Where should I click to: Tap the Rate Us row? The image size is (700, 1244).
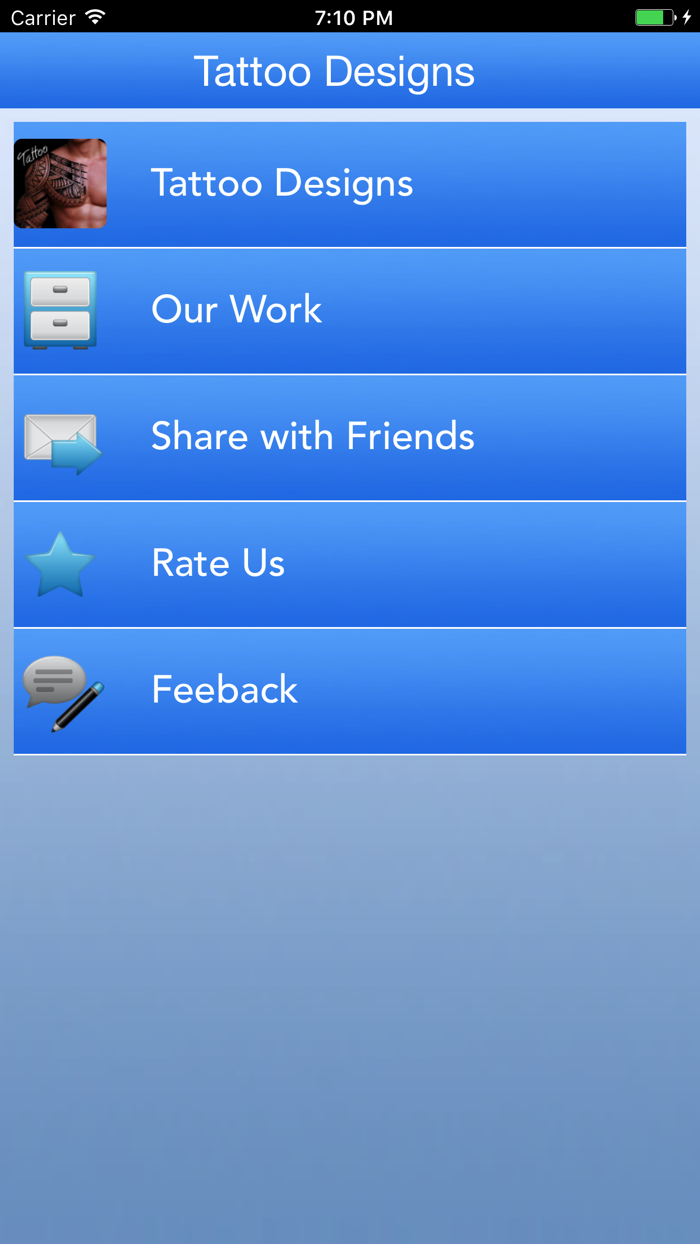coord(350,565)
